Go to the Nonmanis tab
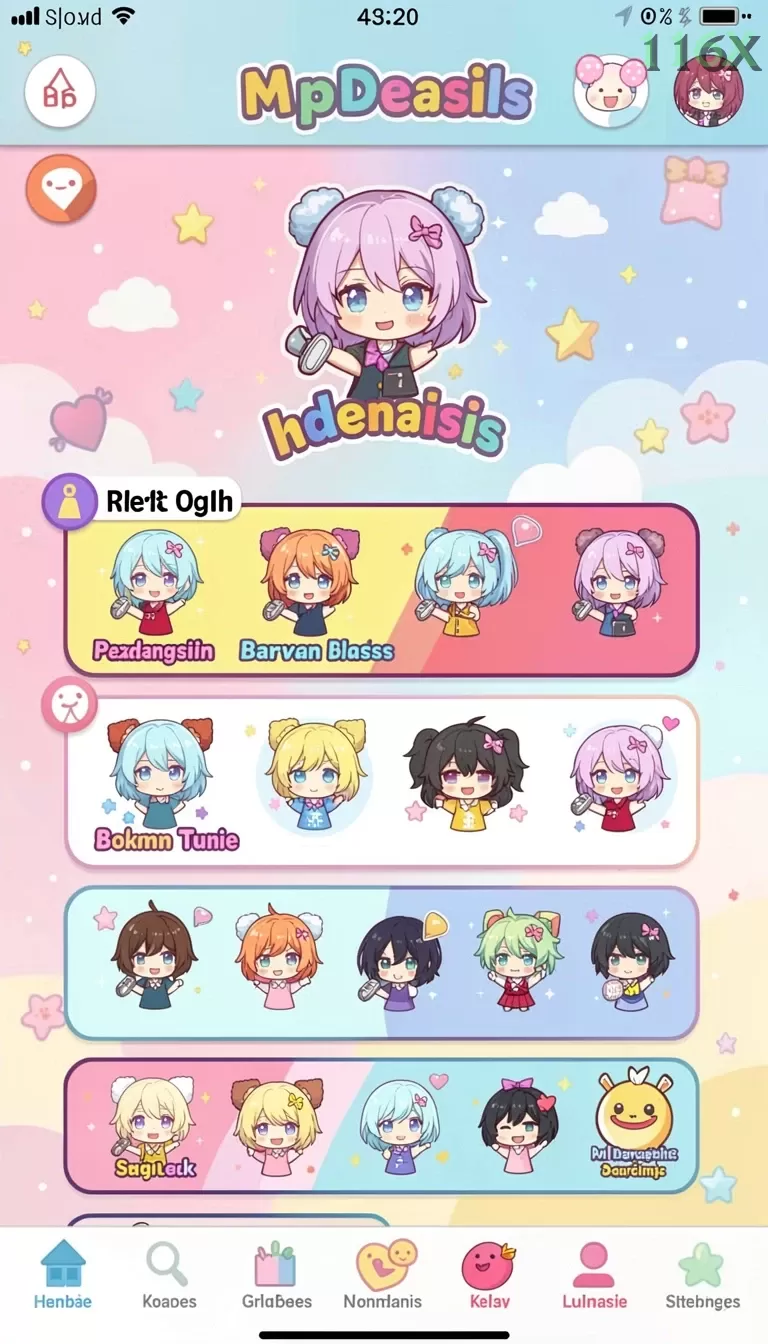The image size is (768, 1344). click(x=383, y=1274)
